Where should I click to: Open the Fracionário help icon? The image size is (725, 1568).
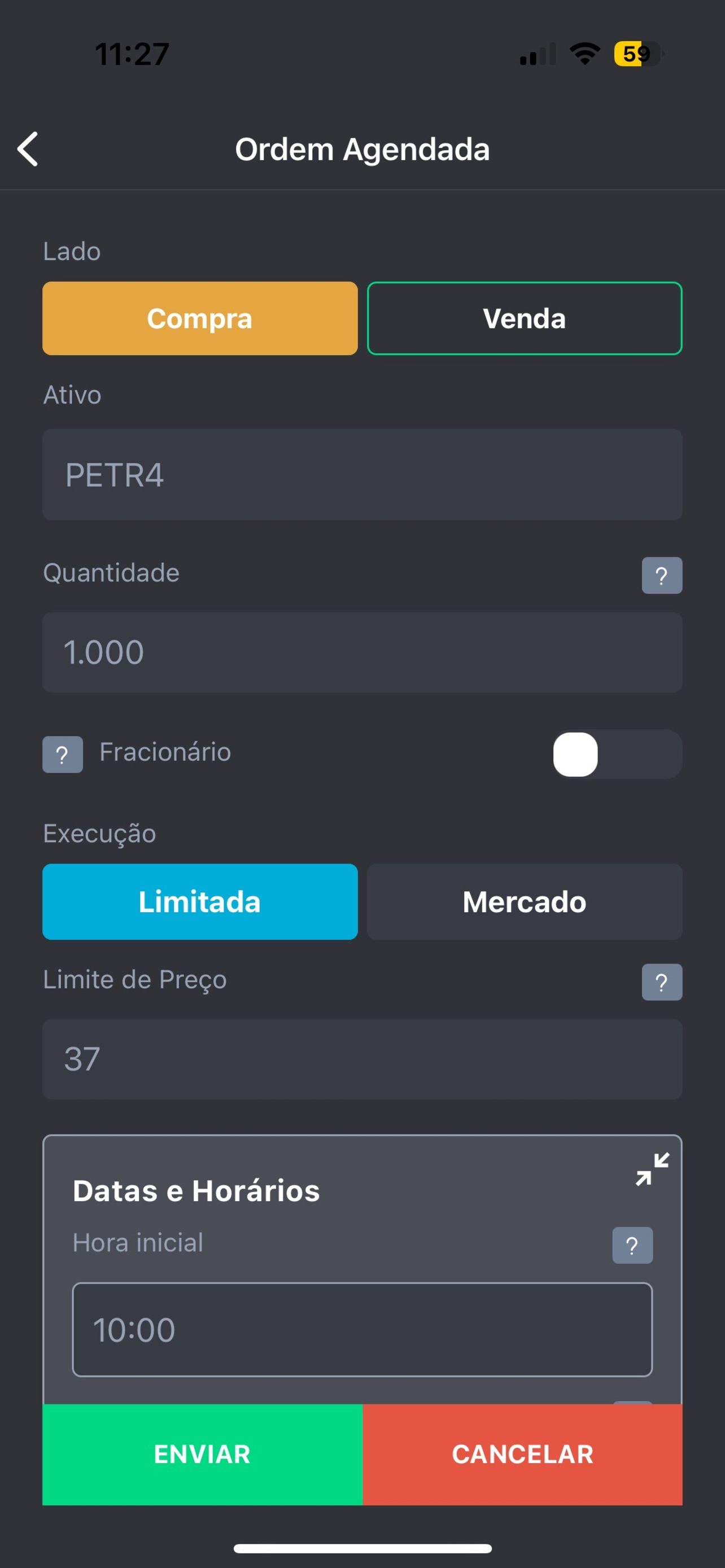63,755
